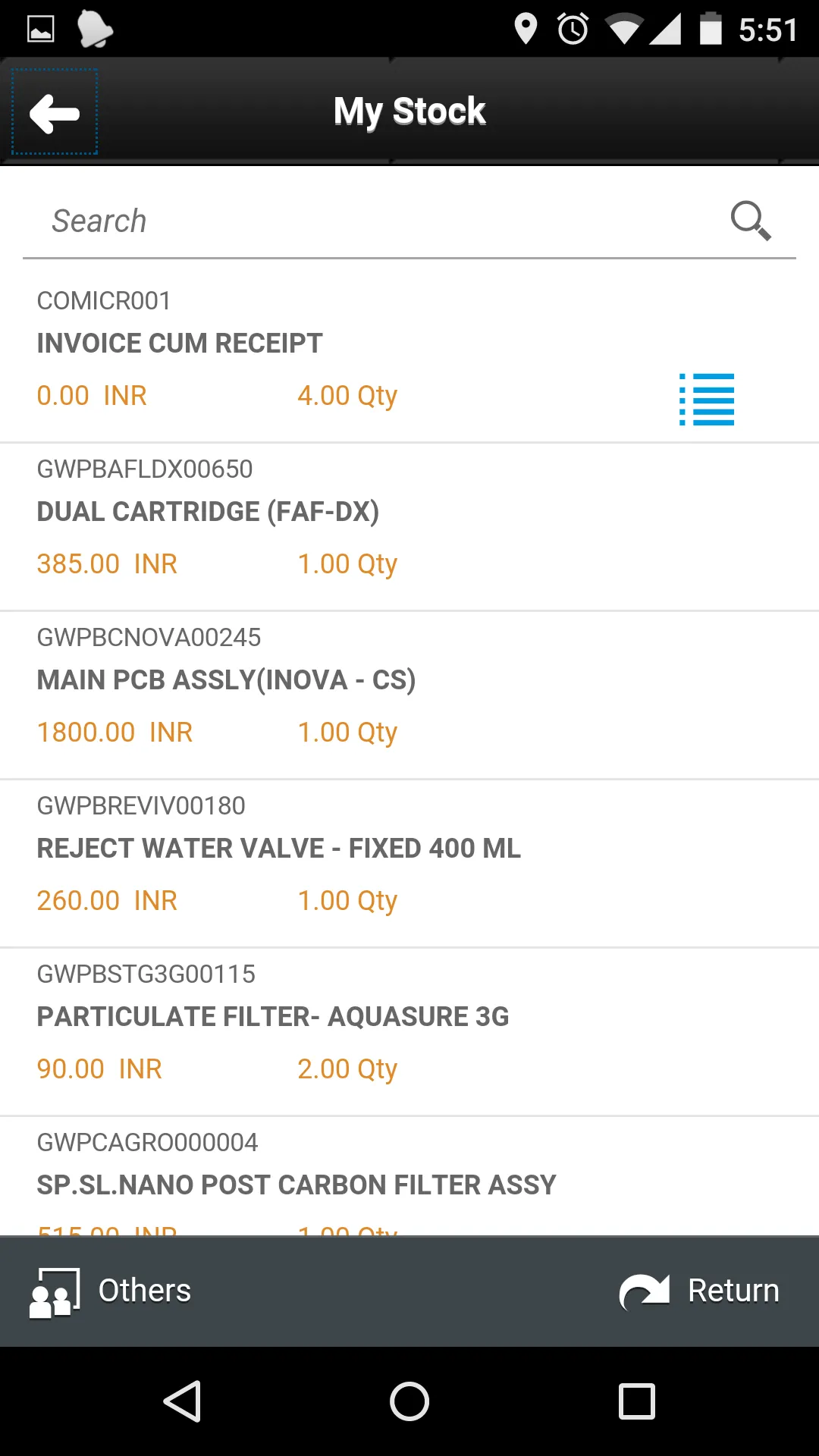Tap the Return button
The image size is (819, 1456).
[x=699, y=1291]
